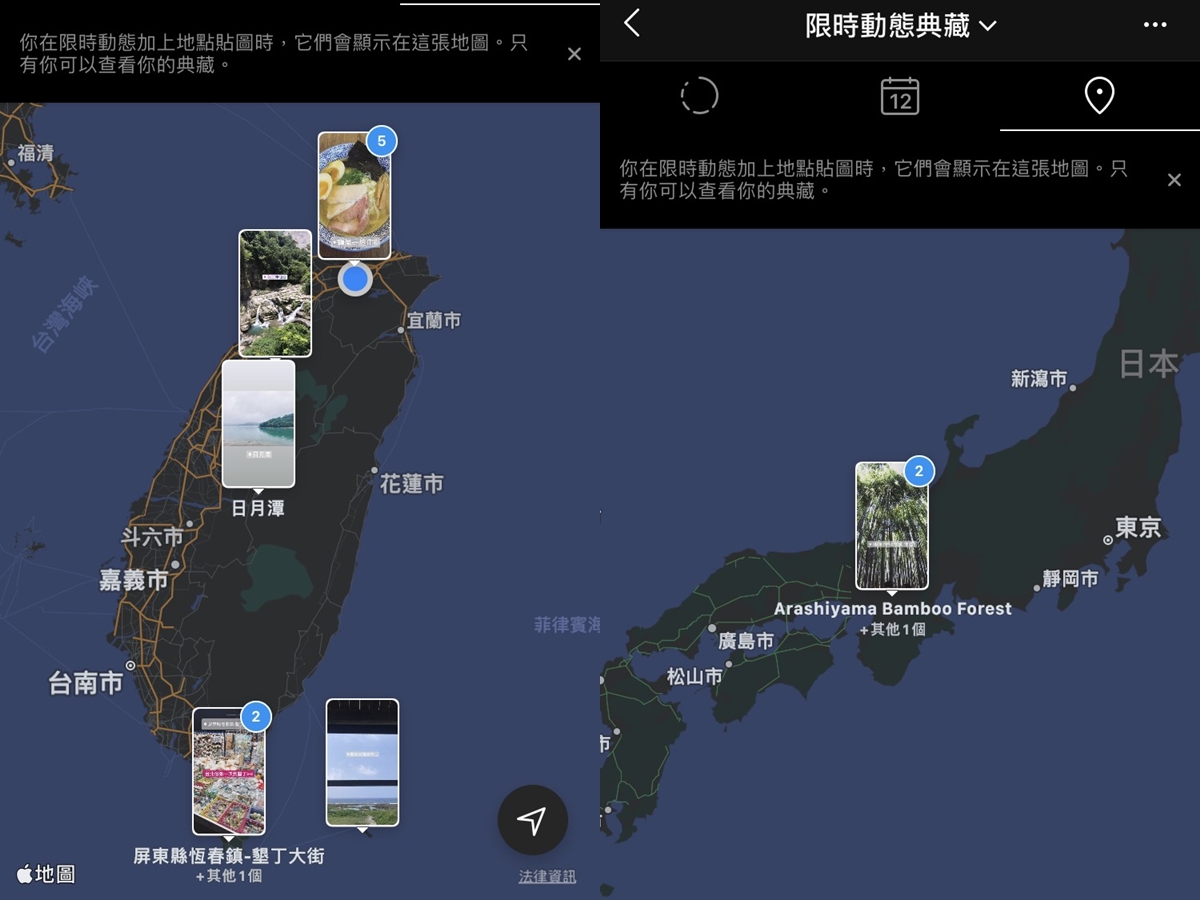Open the Arashiyama Bamboo Forest story cluster
Image resolution: width=1200 pixels, height=900 pixels.
892,526
